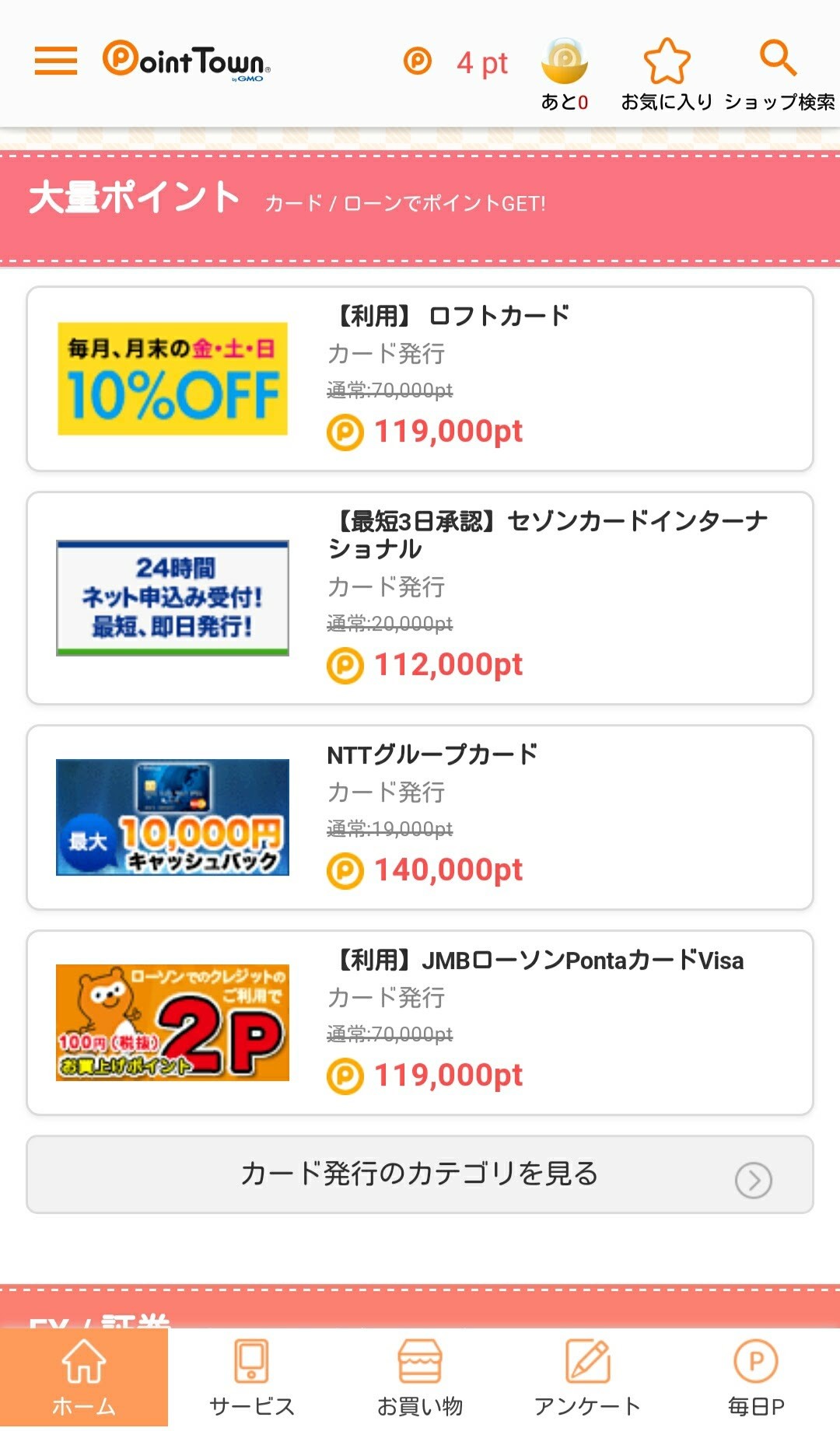
Task: Tap the PointTown logo
Action: tap(187, 61)
